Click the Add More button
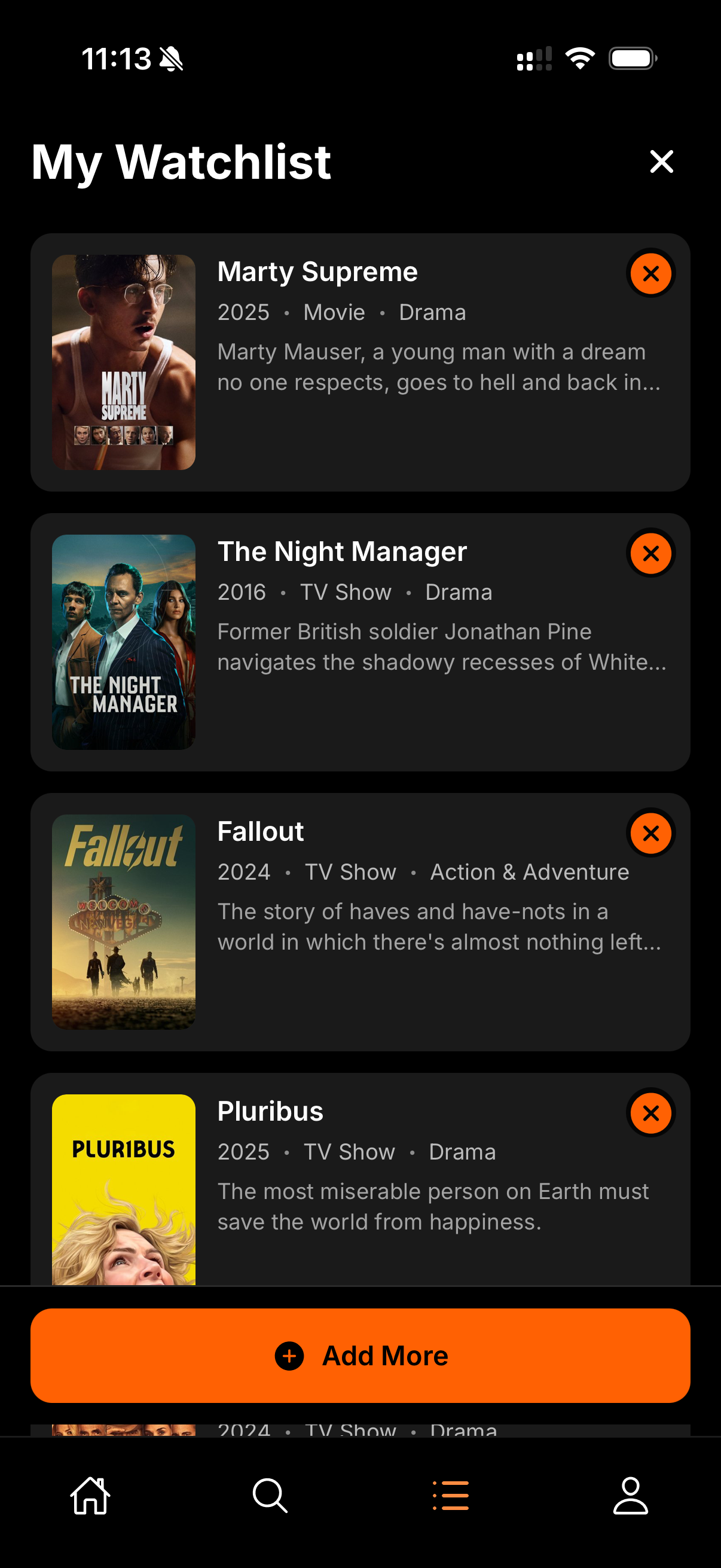 click(x=360, y=1356)
